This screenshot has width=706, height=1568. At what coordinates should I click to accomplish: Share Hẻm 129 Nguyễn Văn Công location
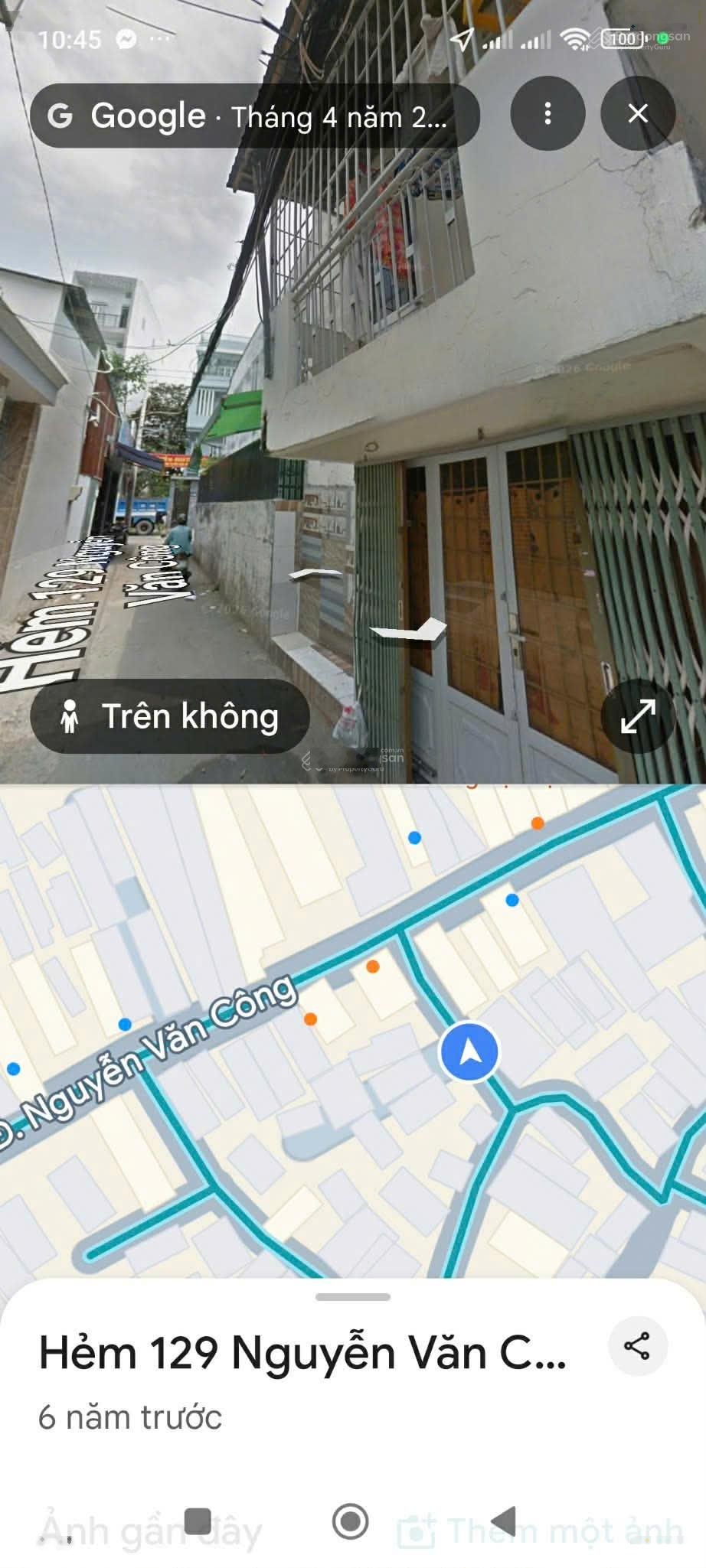637,1345
